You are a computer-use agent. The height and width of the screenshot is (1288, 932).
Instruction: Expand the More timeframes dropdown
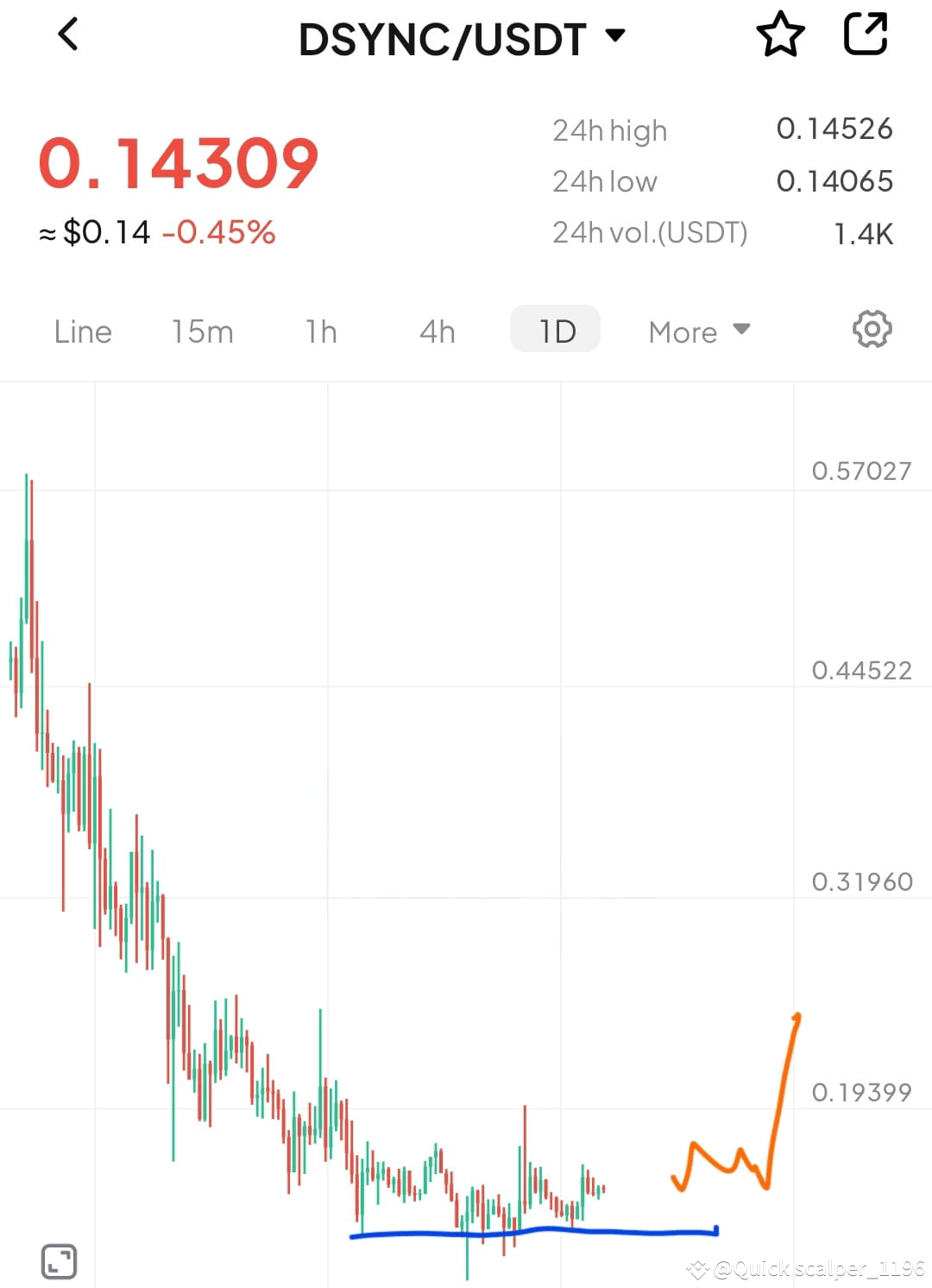(x=697, y=331)
